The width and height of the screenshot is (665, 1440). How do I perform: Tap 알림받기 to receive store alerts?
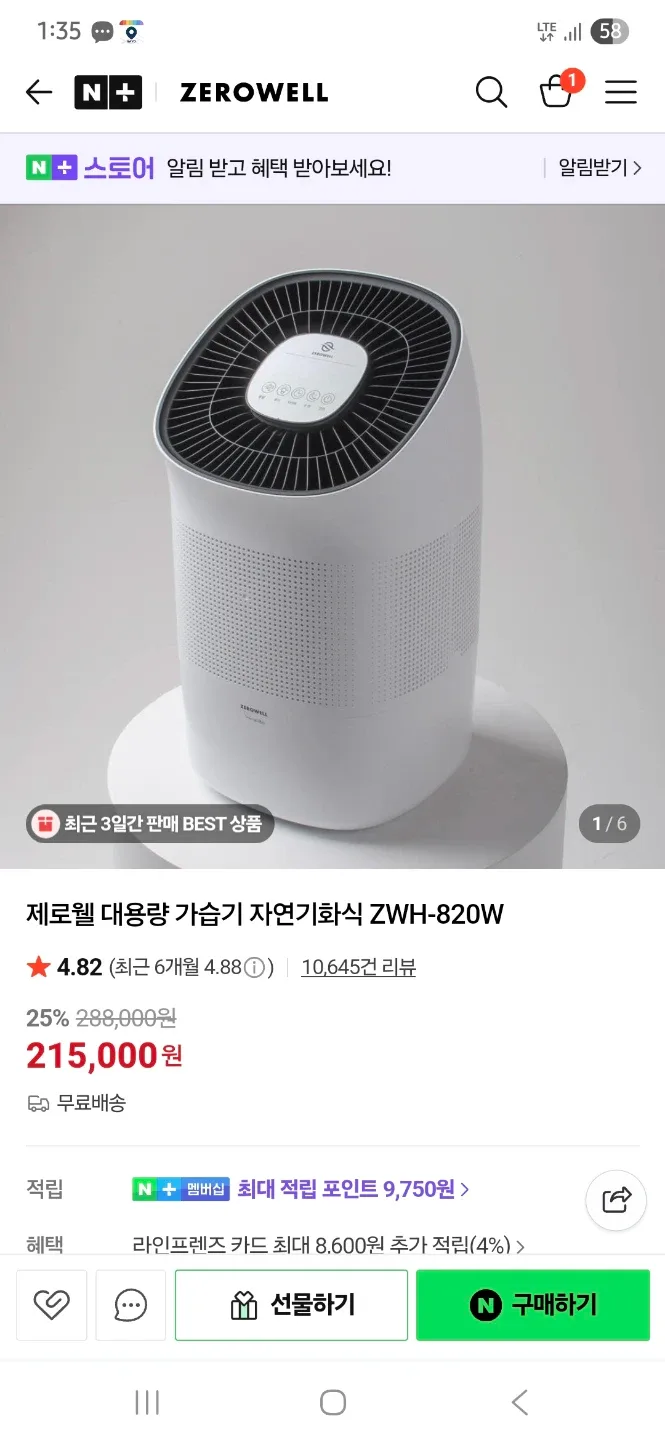coord(598,168)
